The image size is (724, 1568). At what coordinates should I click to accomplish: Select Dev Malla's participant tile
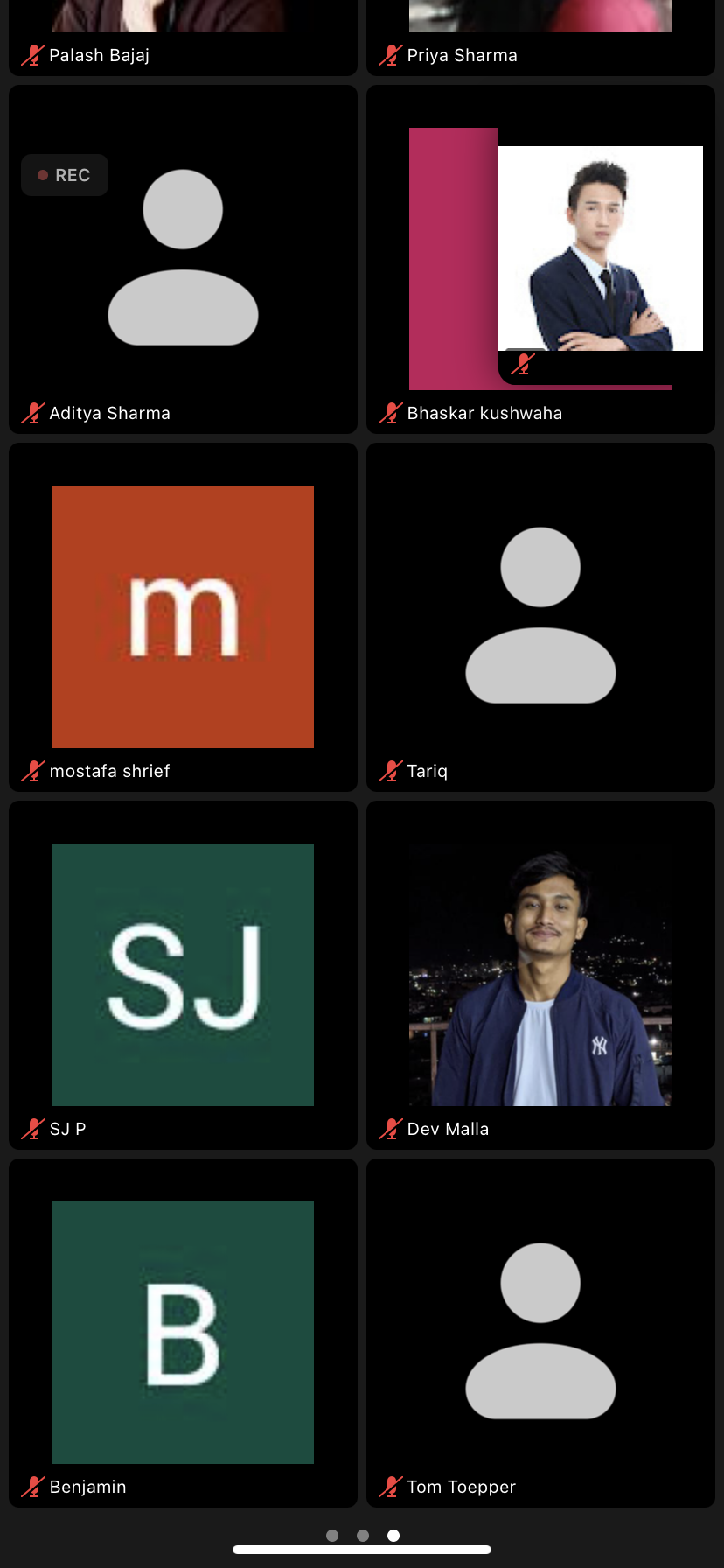pyautogui.click(x=540, y=975)
